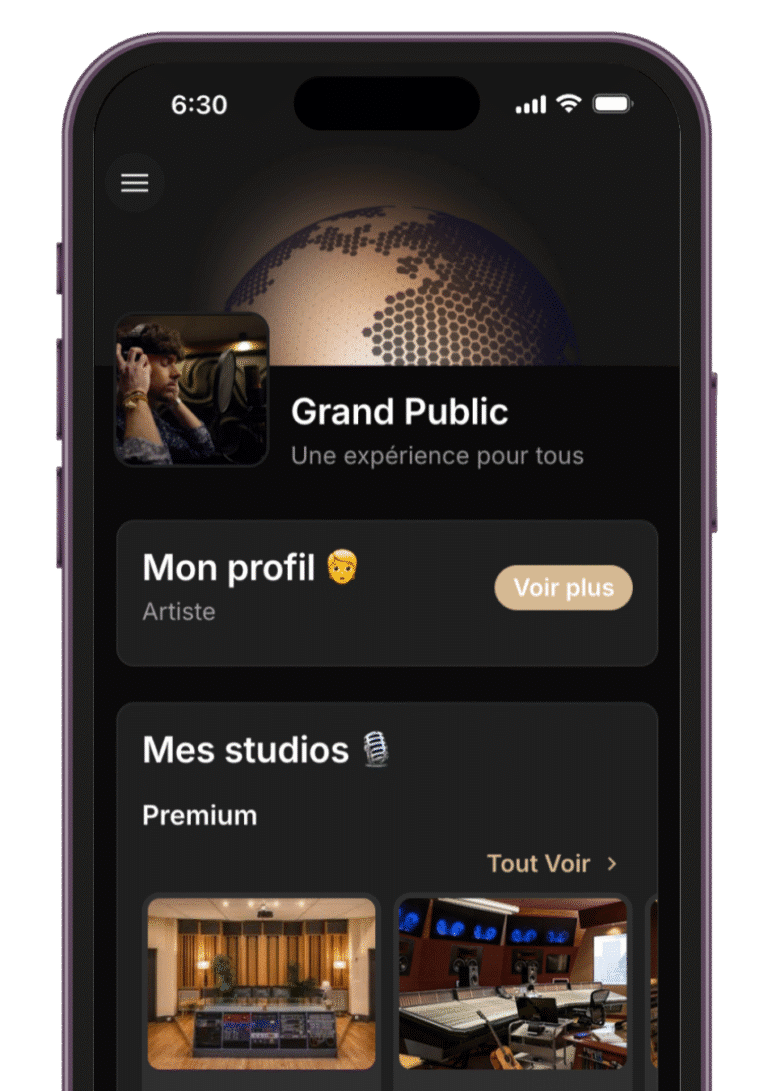Image resolution: width=768 pixels, height=1091 pixels.
Task: Open the hamburger navigation menu
Action: pos(135,182)
